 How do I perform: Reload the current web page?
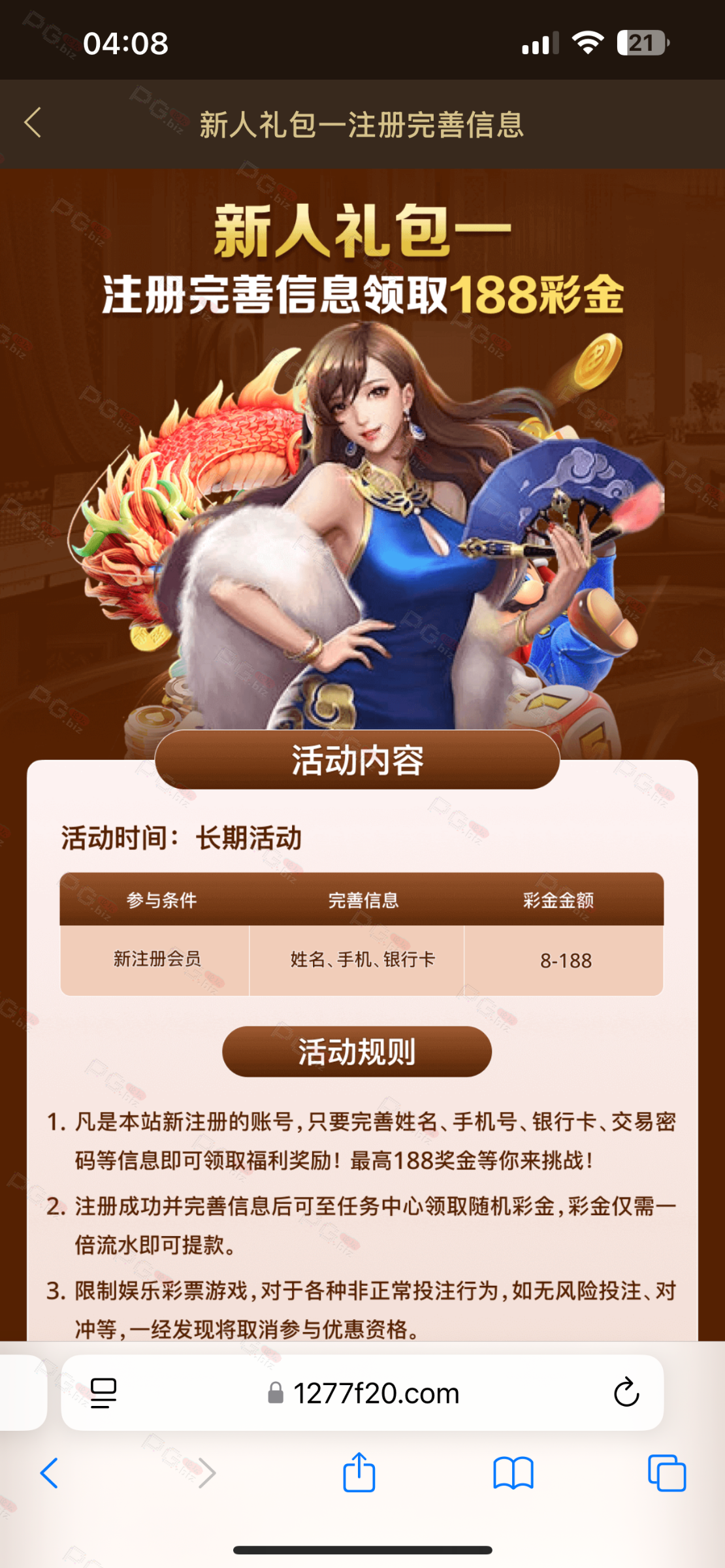[626, 1393]
